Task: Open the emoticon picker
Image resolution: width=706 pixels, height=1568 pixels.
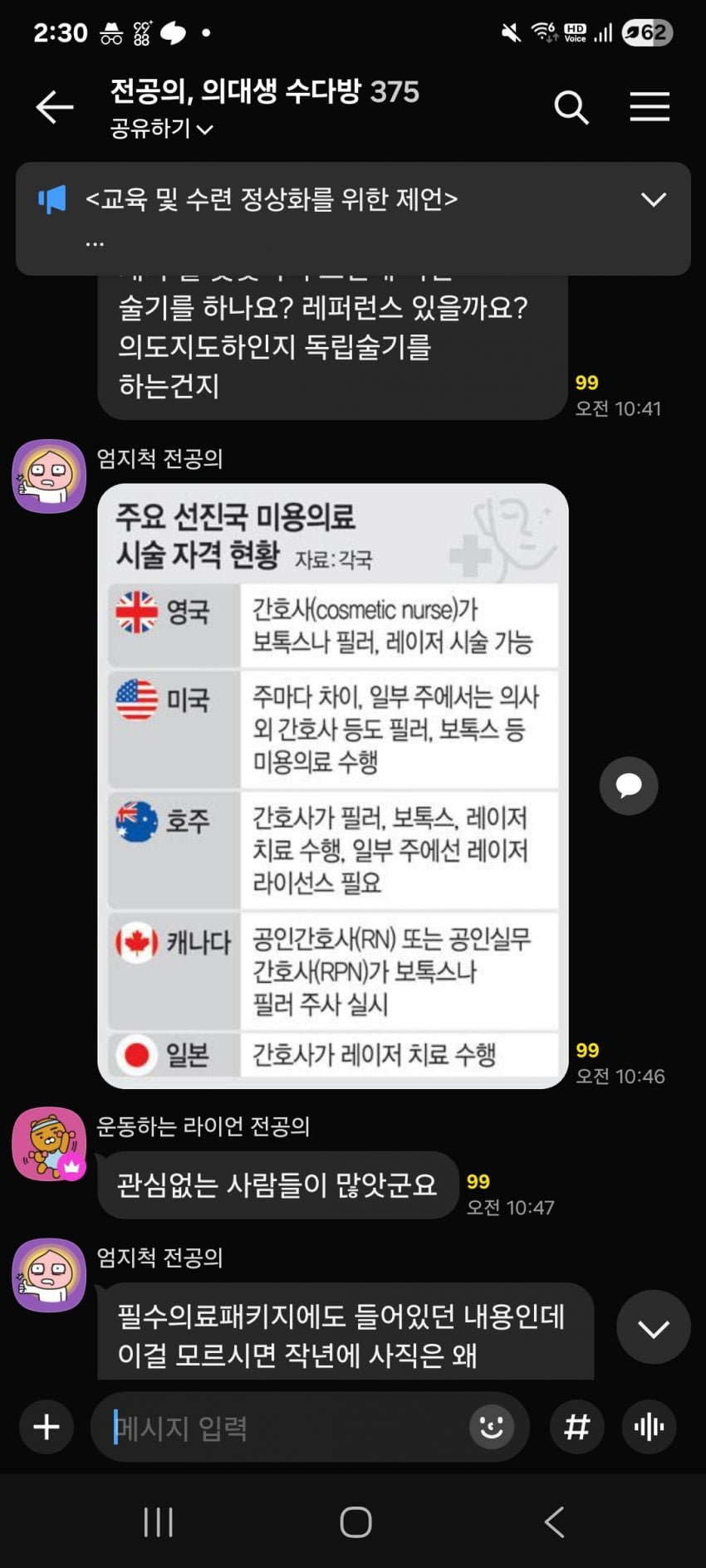Action: tap(491, 1427)
